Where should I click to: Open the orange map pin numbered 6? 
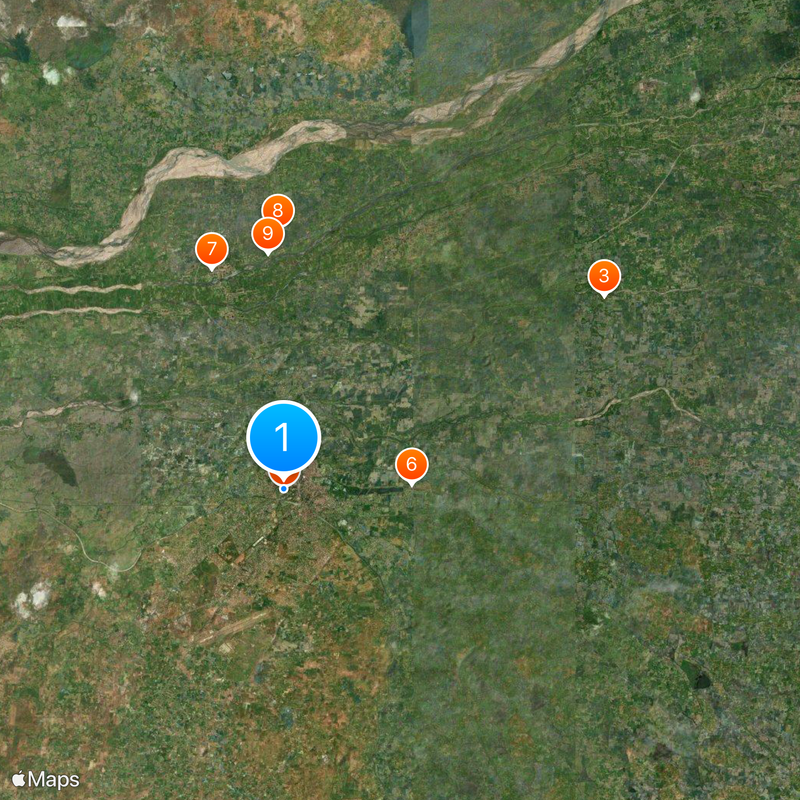pyautogui.click(x=411, y=464)
